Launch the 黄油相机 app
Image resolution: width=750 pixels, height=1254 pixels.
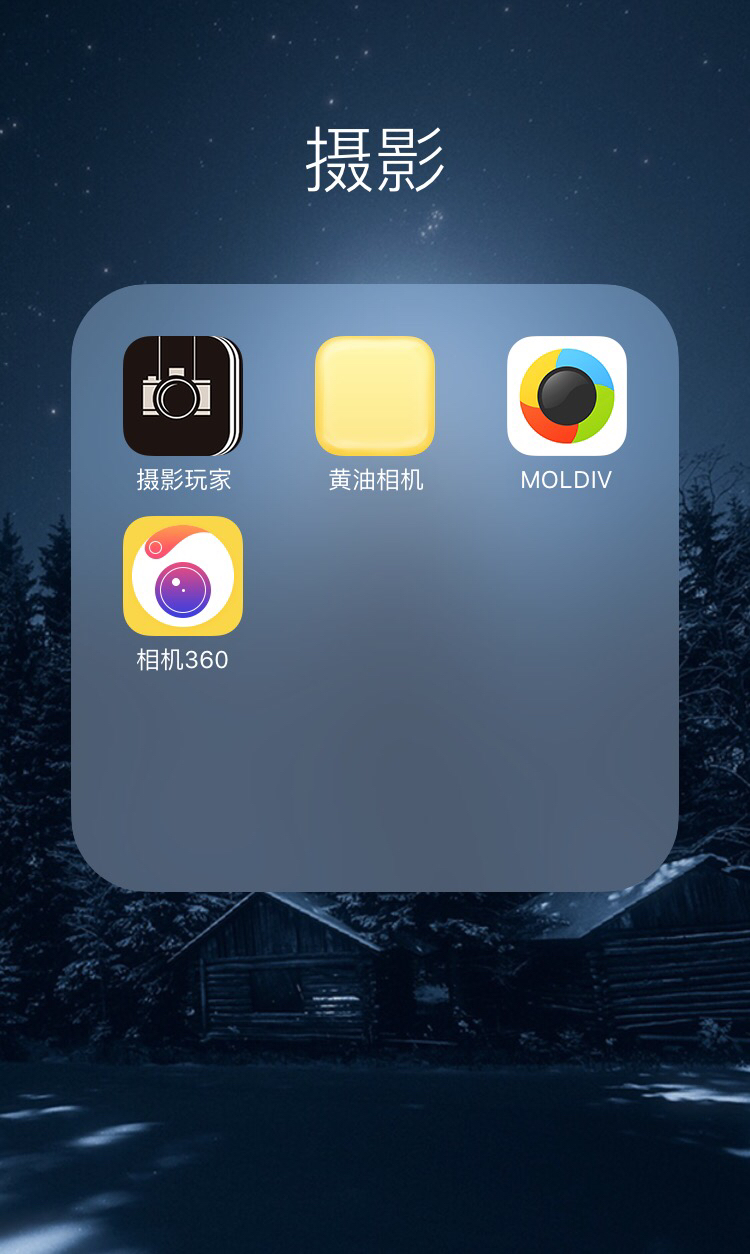[x=375, y=396]
